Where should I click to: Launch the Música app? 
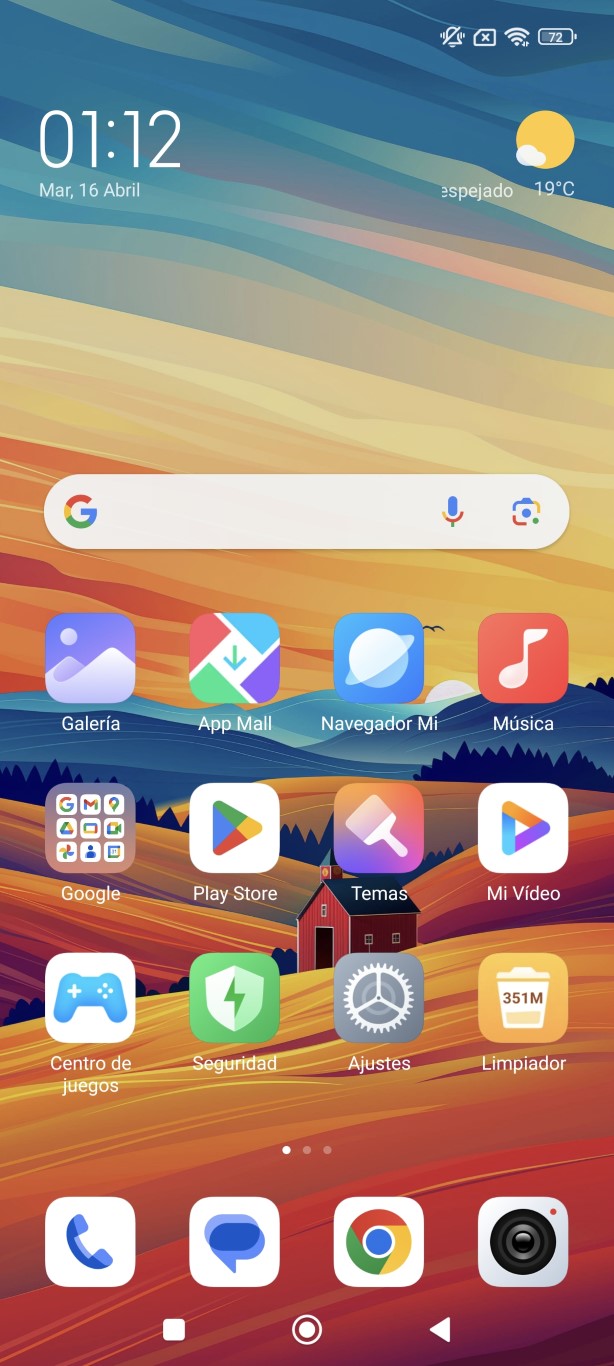[x=523, y=658]
